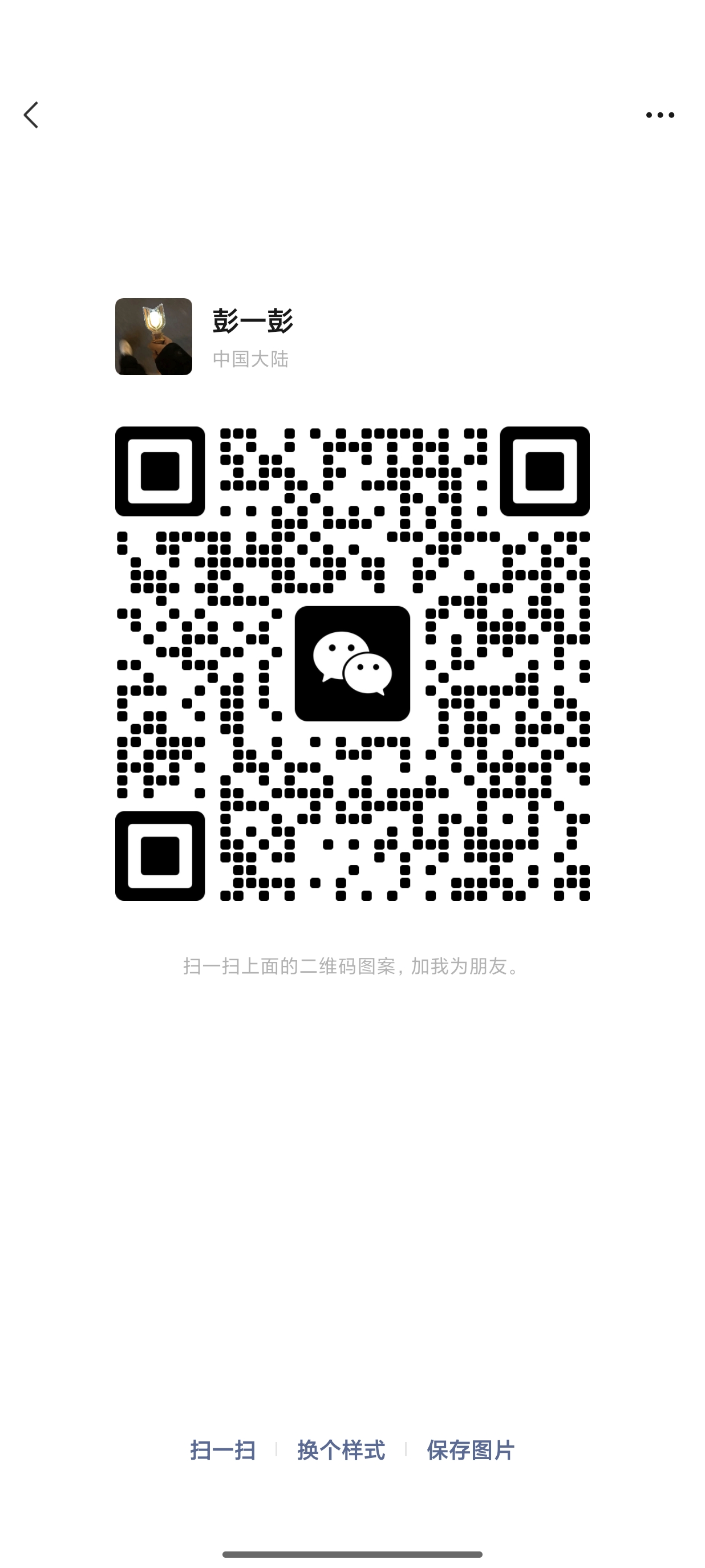Go back using the top-left arrow
This screenshot has width=705, height=1568.
click(x=31, y=115)
